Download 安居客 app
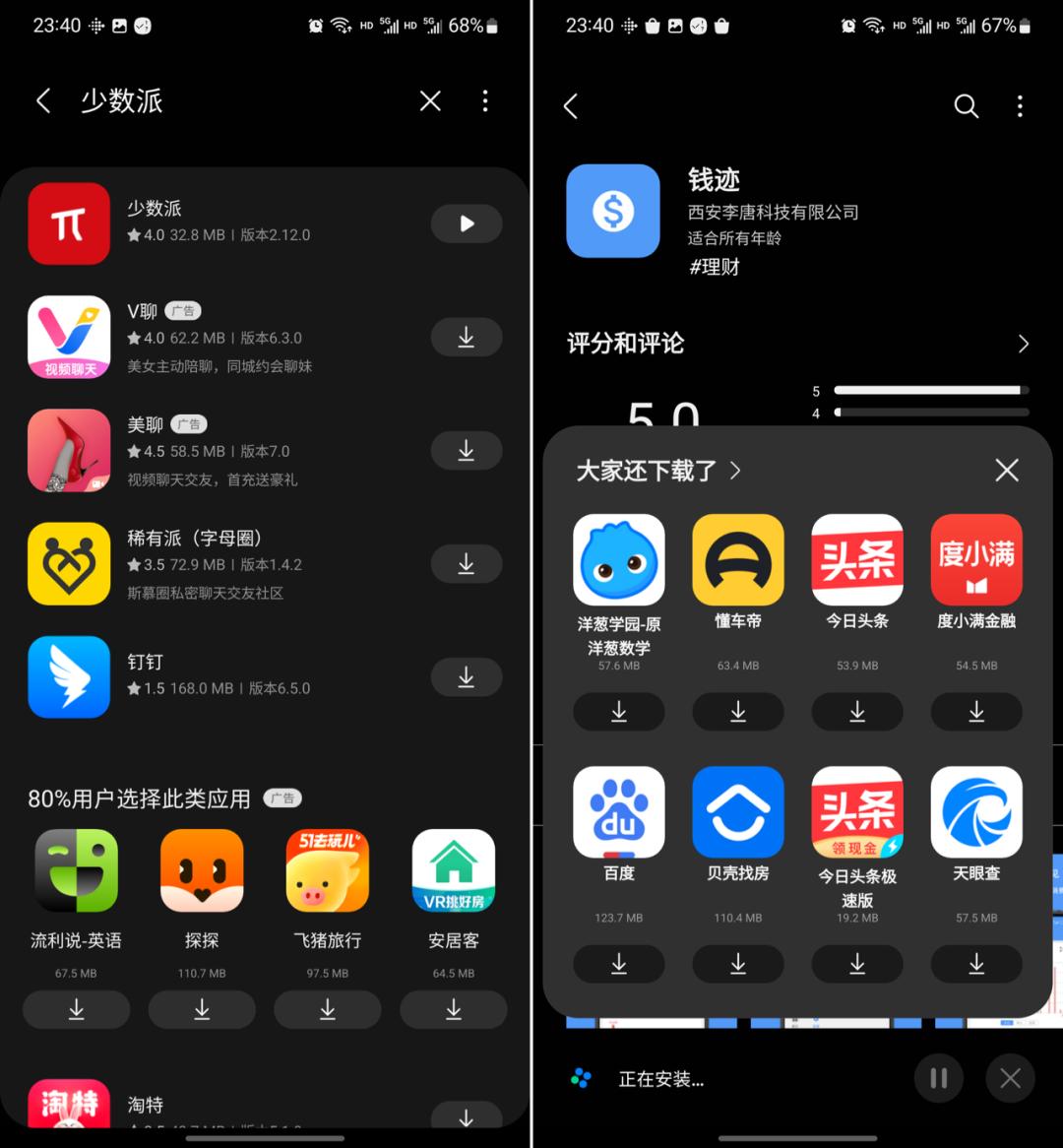This screenshot has width=1063, height=1148. click(x=454, y=1010)
